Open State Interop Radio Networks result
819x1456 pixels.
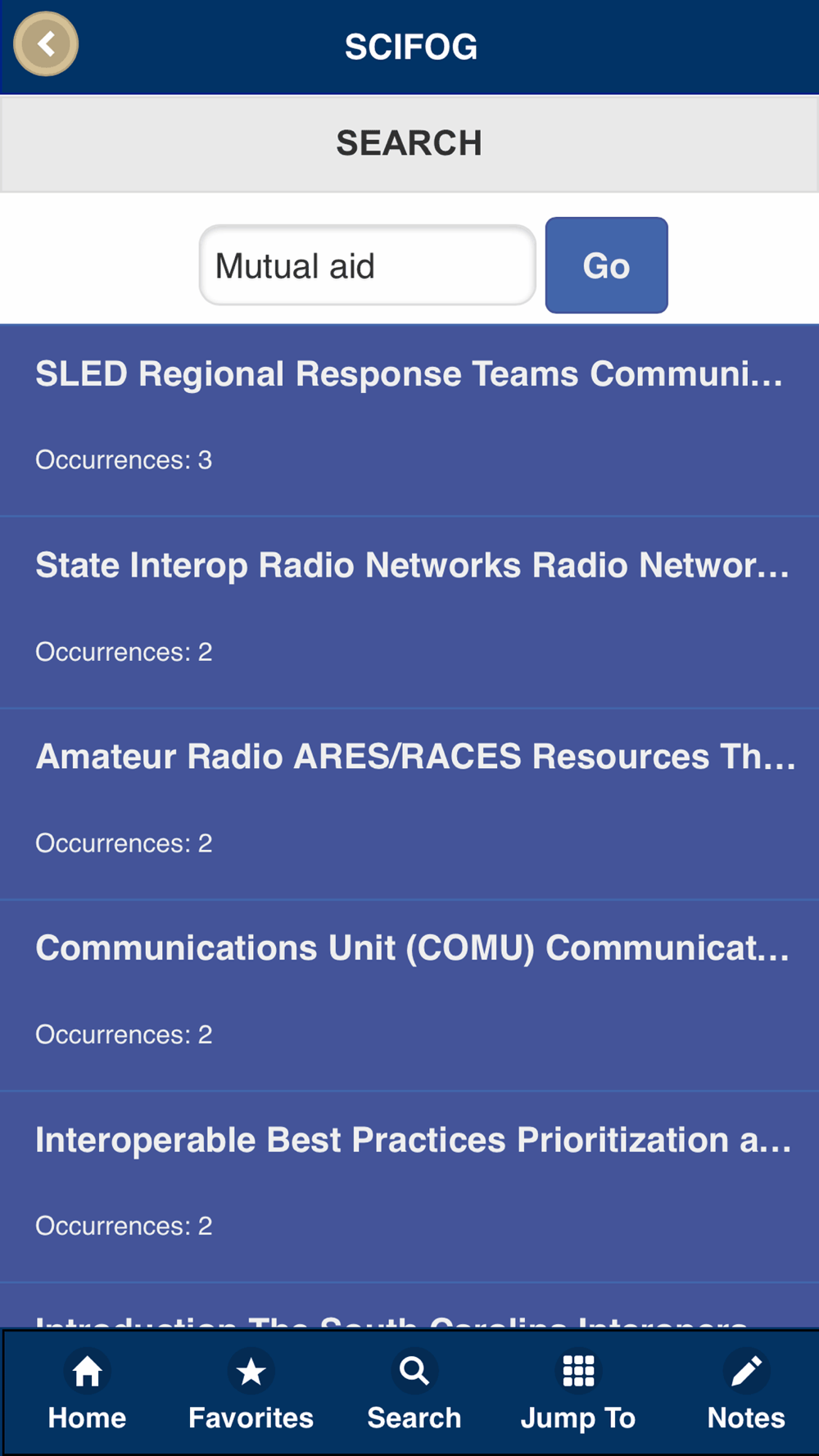point(409,611)
